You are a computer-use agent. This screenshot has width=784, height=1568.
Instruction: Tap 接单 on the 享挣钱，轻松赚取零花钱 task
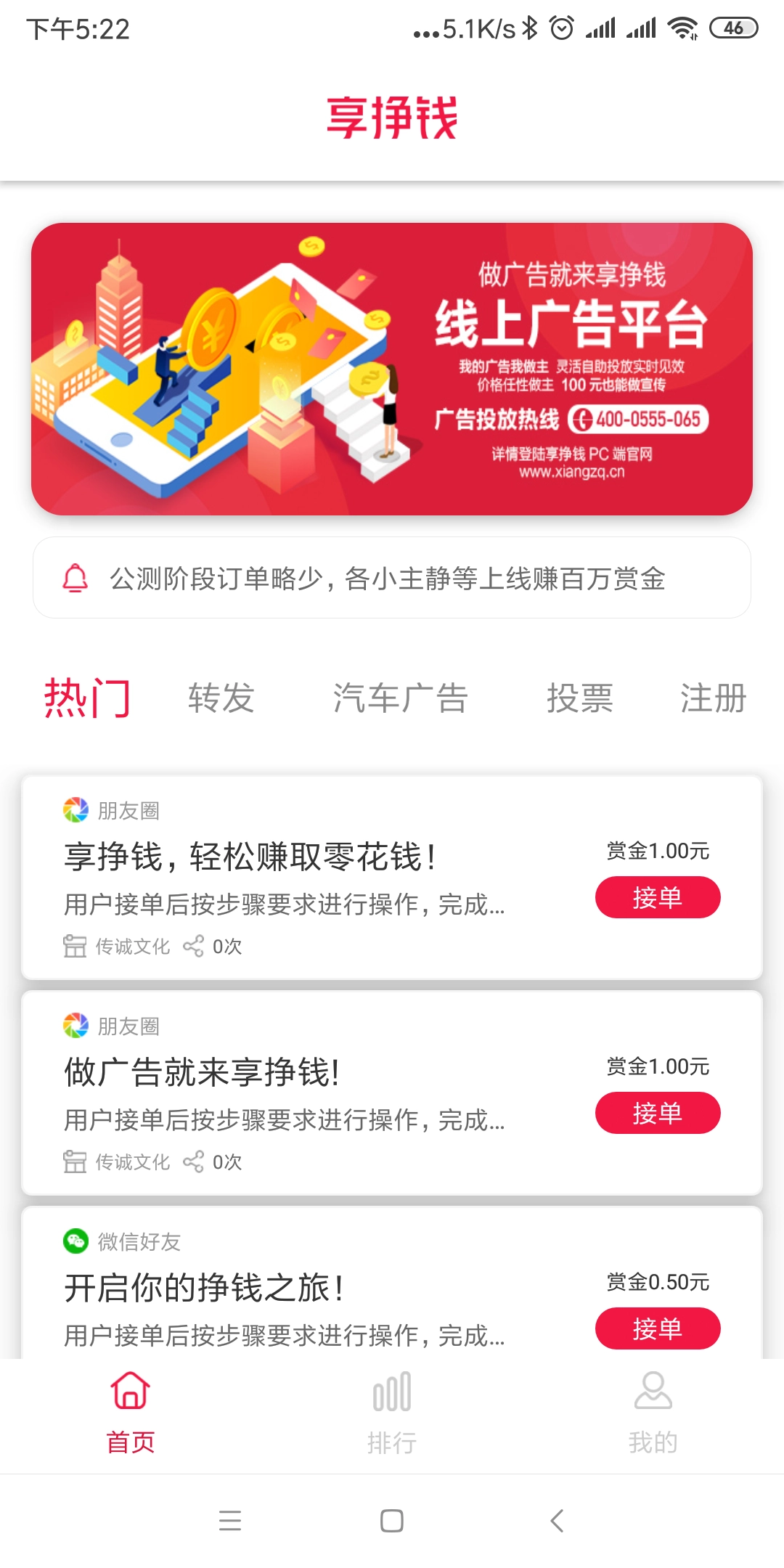pos(657,897)
